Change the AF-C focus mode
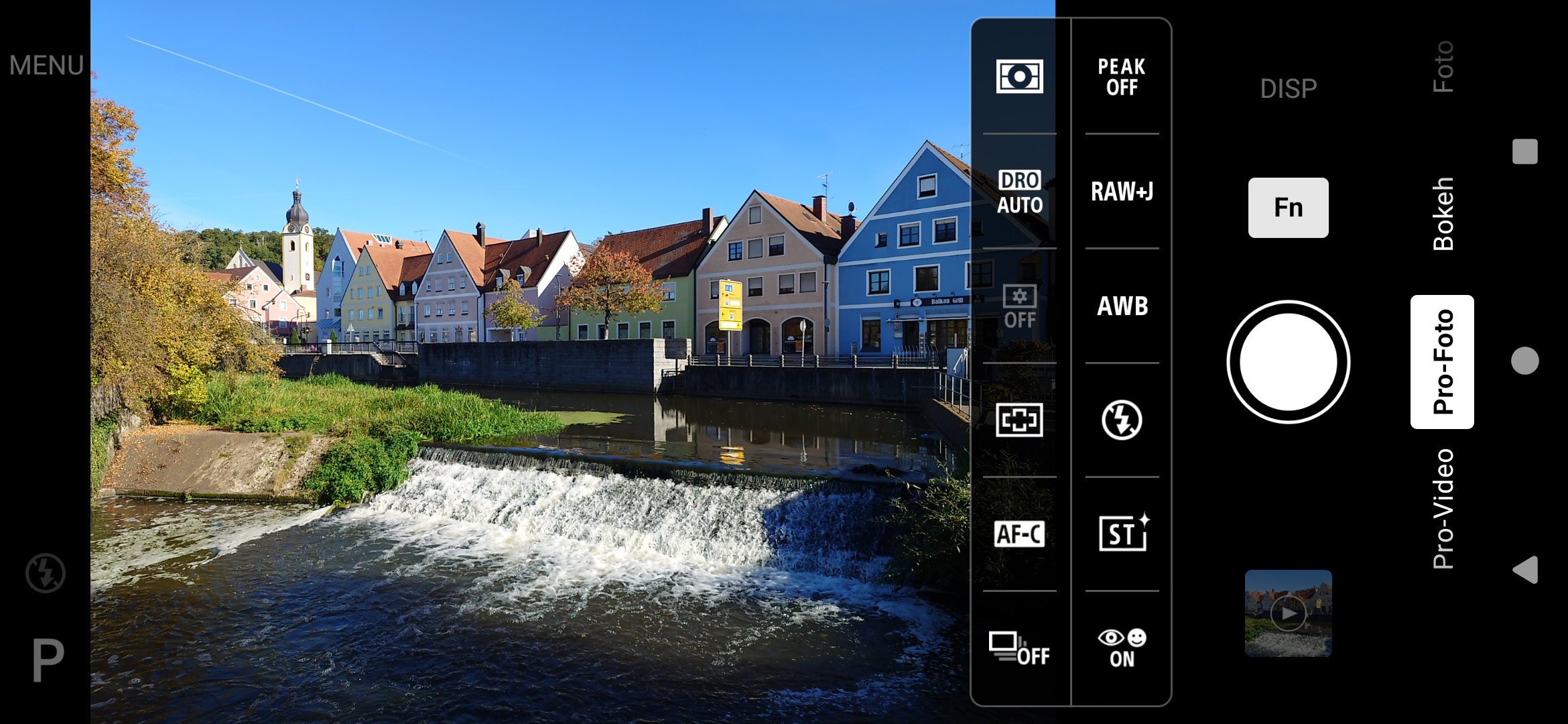Viewport: 1568px width, 724px height. pos(1019,534)
